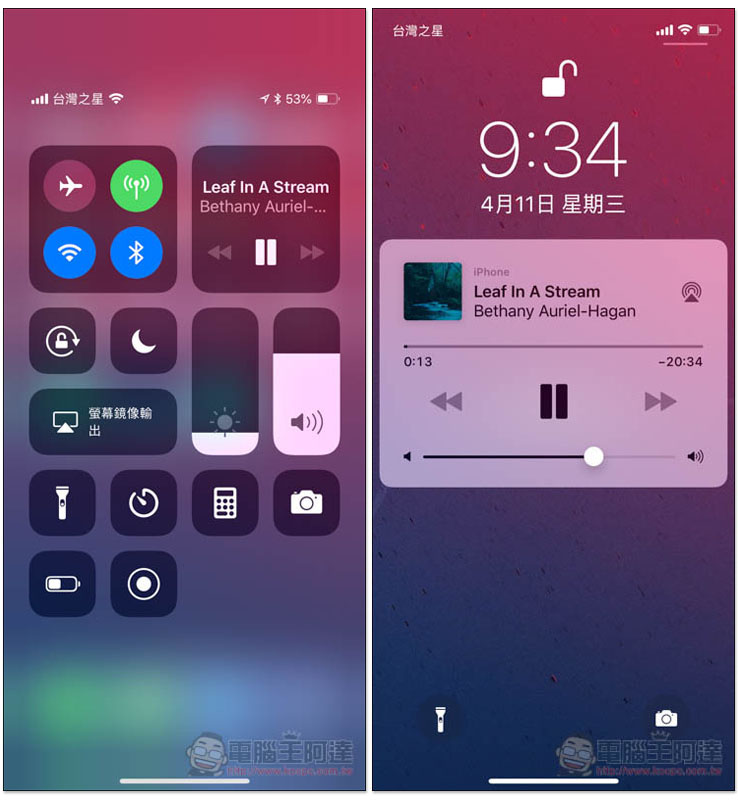This screenshot has width=738, height=800.
Task: Skip to next track in Control Center
Action: 312,253
